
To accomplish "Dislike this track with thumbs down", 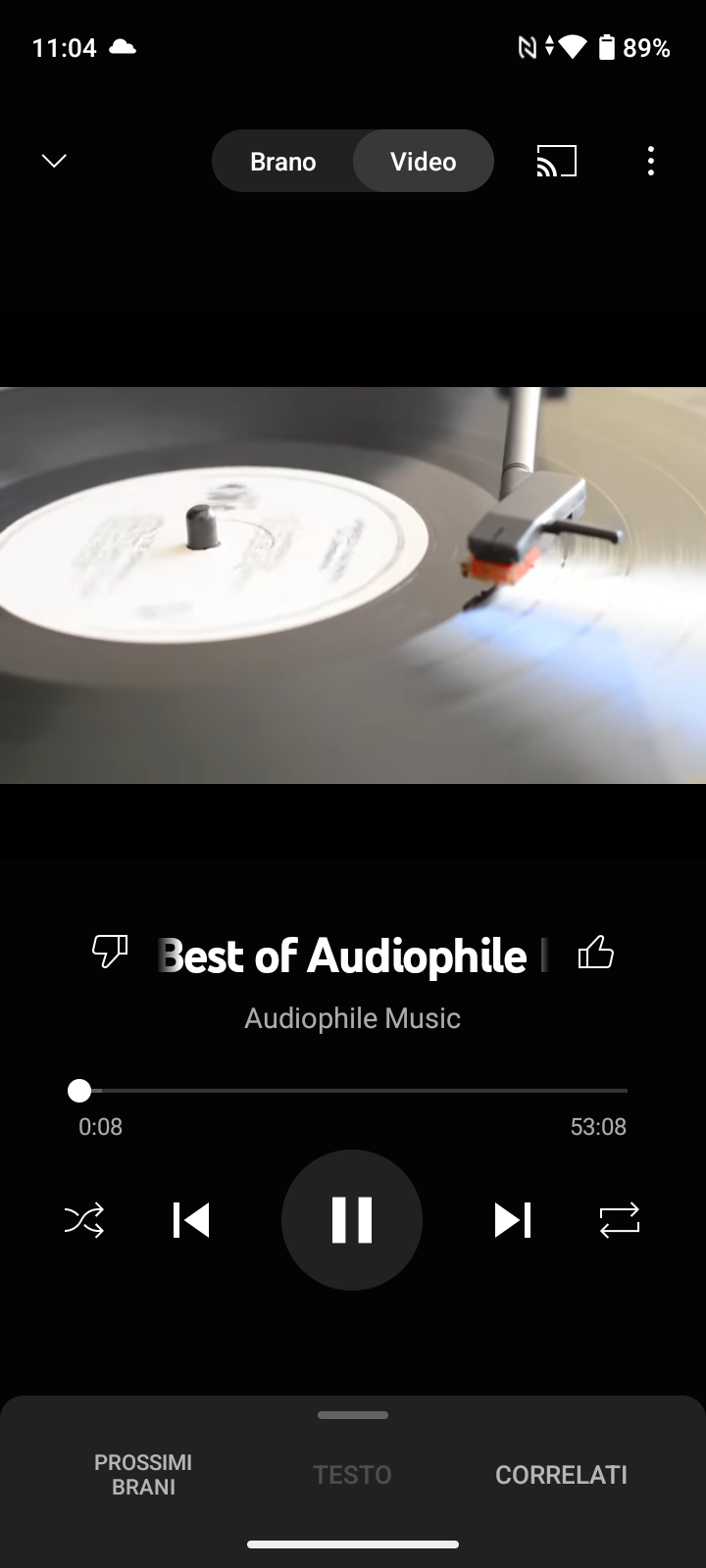I will [x=110, y=952].
